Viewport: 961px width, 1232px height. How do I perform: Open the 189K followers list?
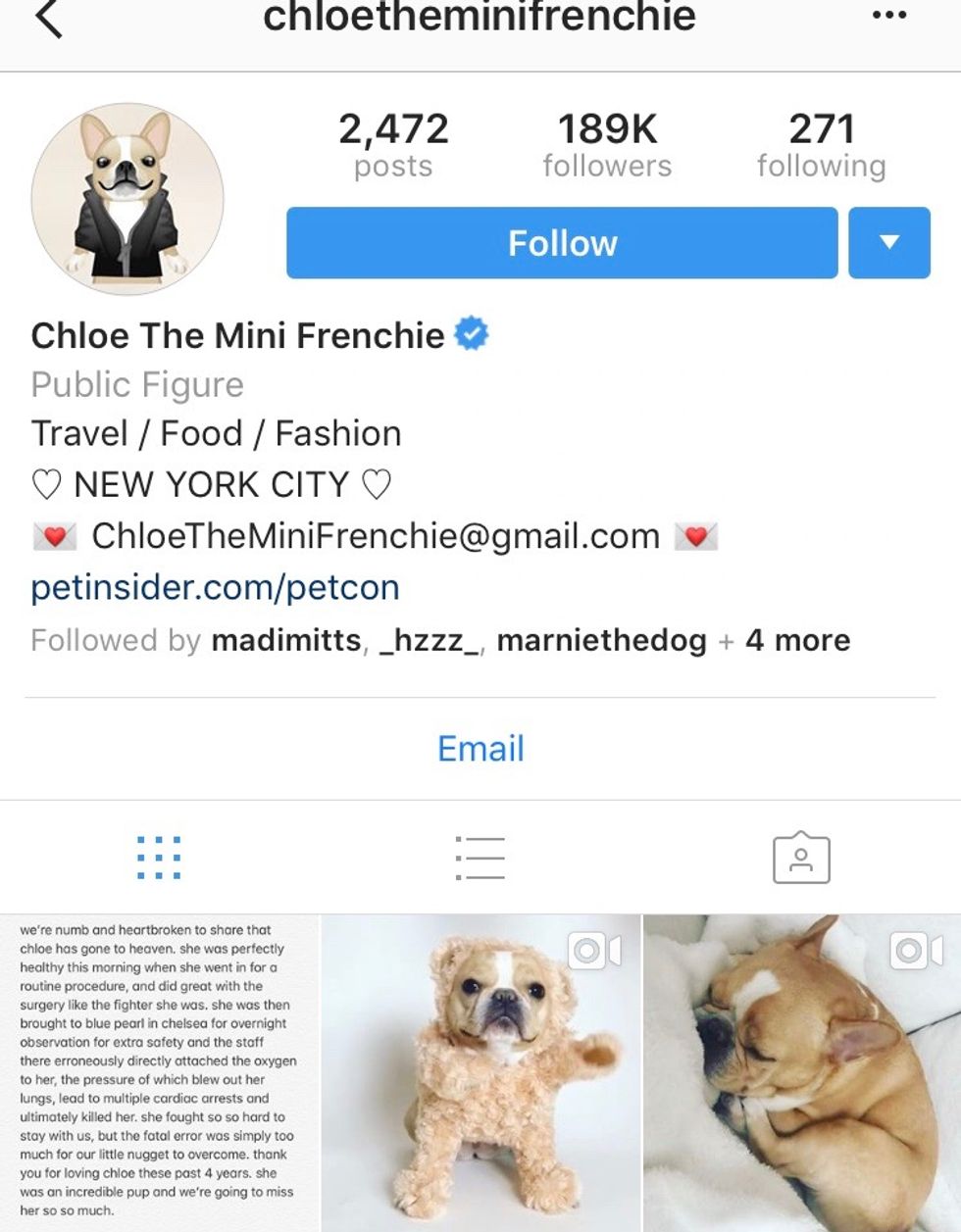click(607, 145)
